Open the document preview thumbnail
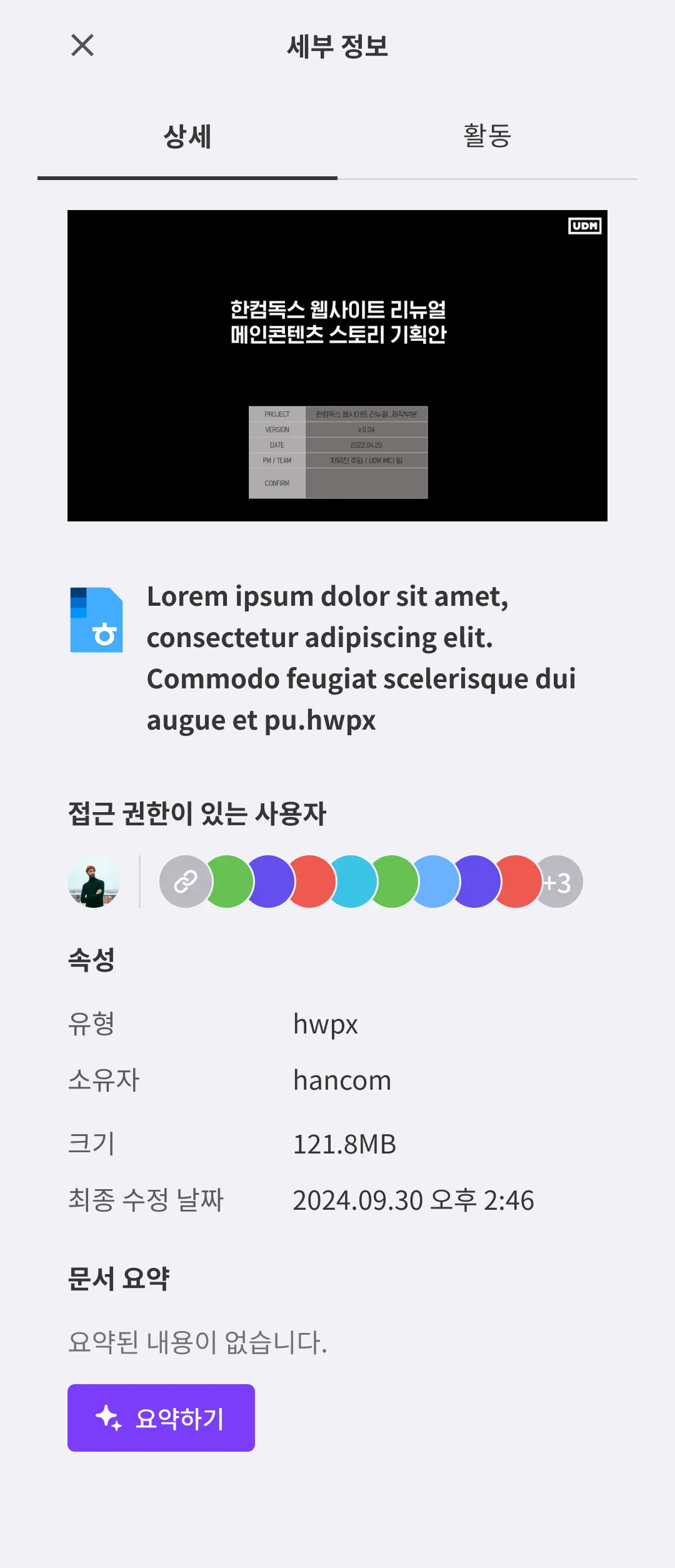 point(337,366)
